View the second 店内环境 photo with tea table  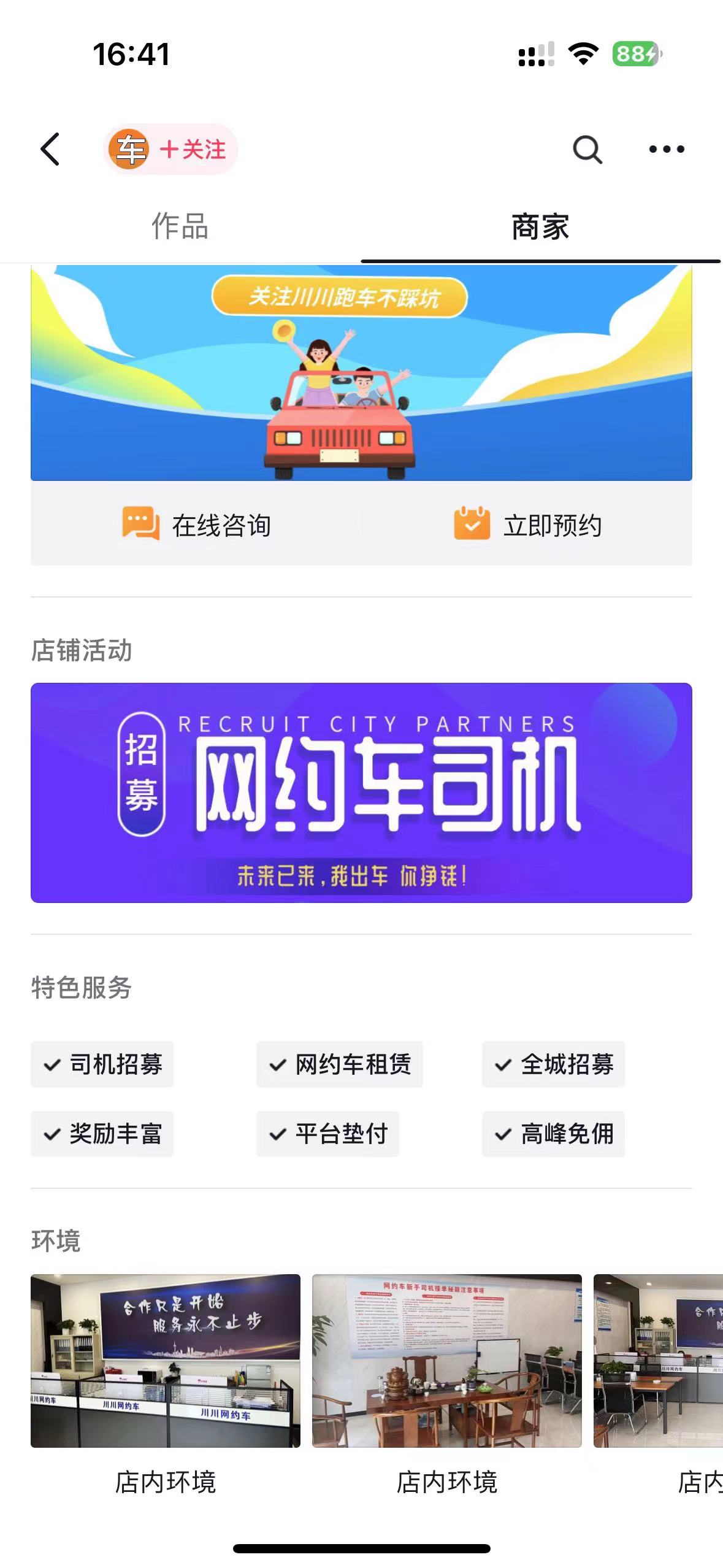pos(446,1360)
